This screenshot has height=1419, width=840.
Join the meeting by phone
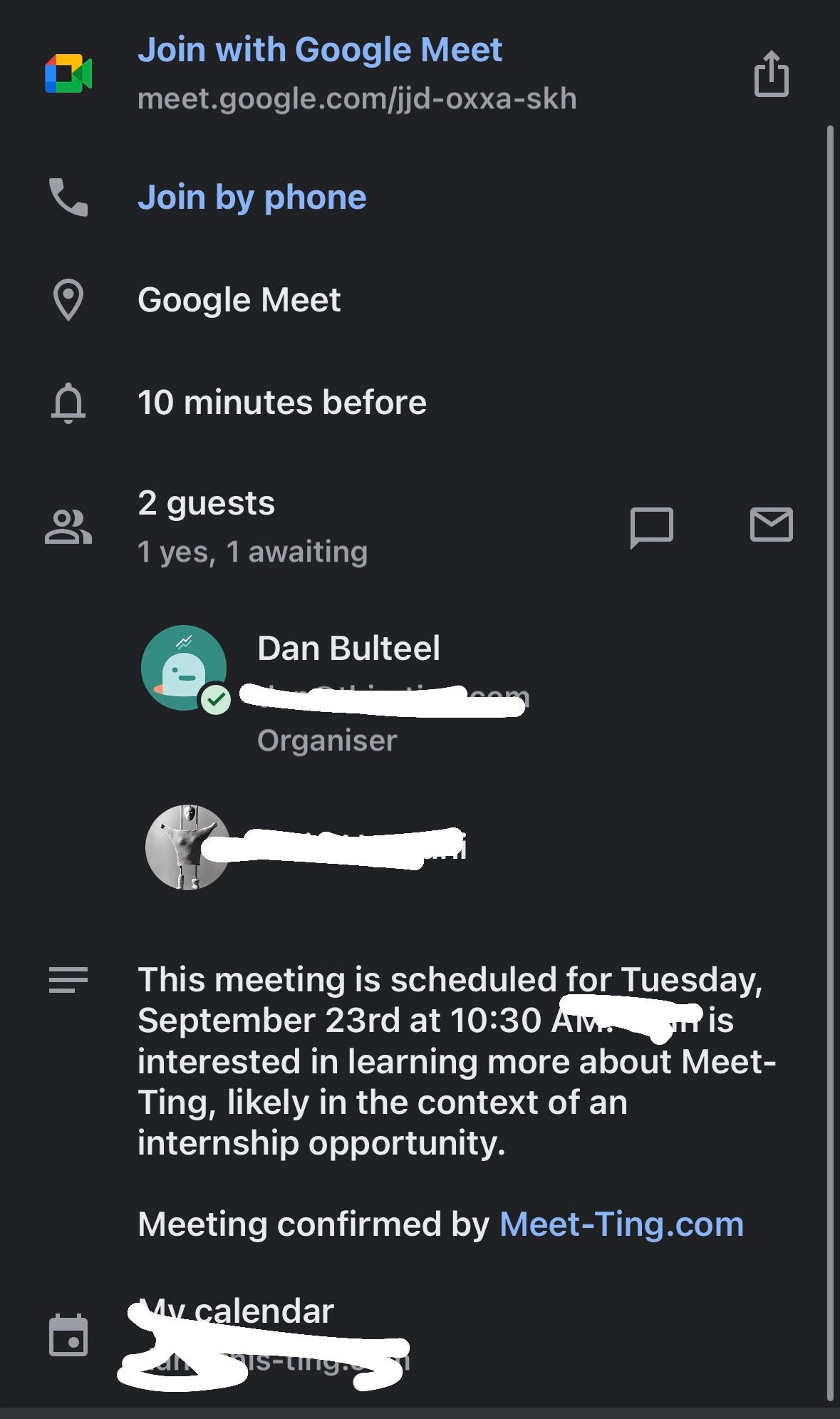252,197
